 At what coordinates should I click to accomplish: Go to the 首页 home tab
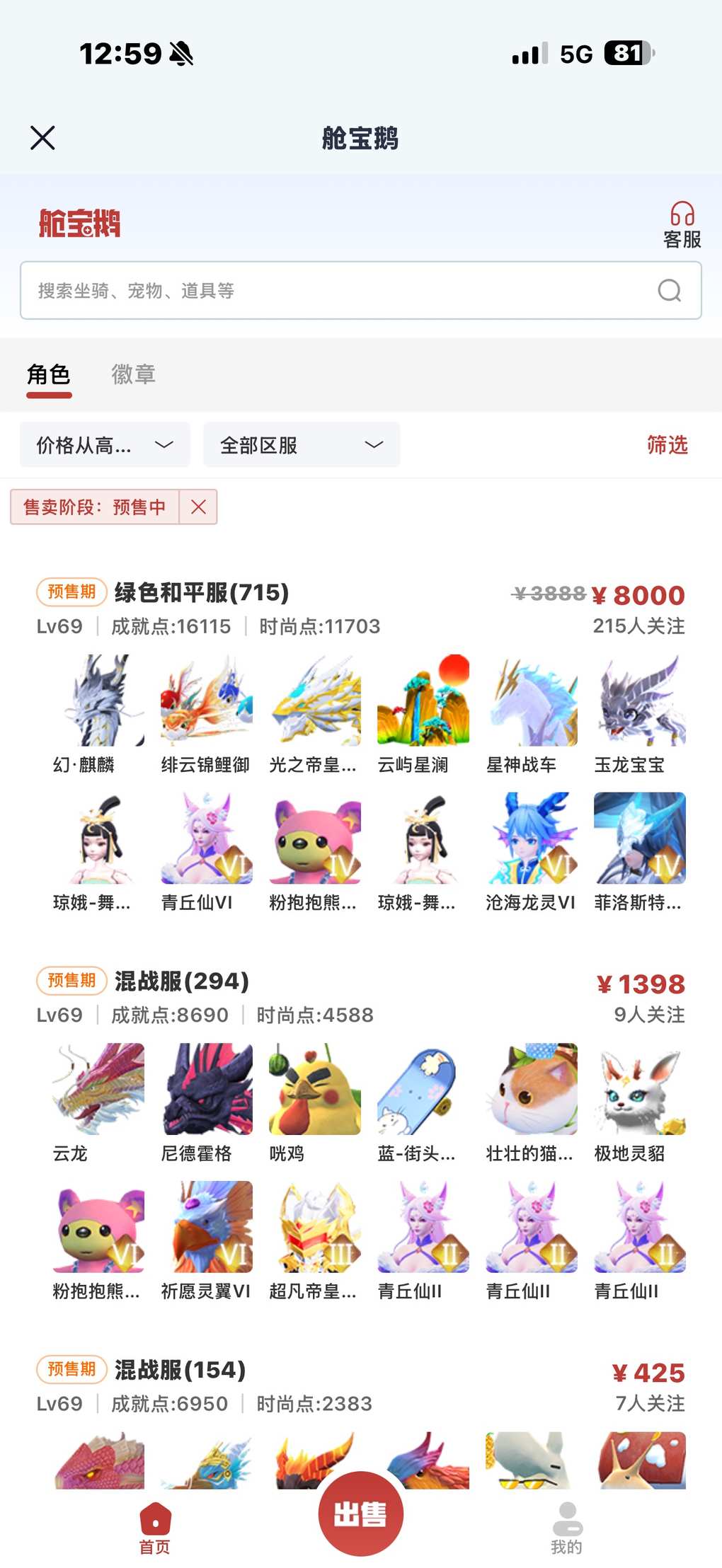click(155, 1528)
